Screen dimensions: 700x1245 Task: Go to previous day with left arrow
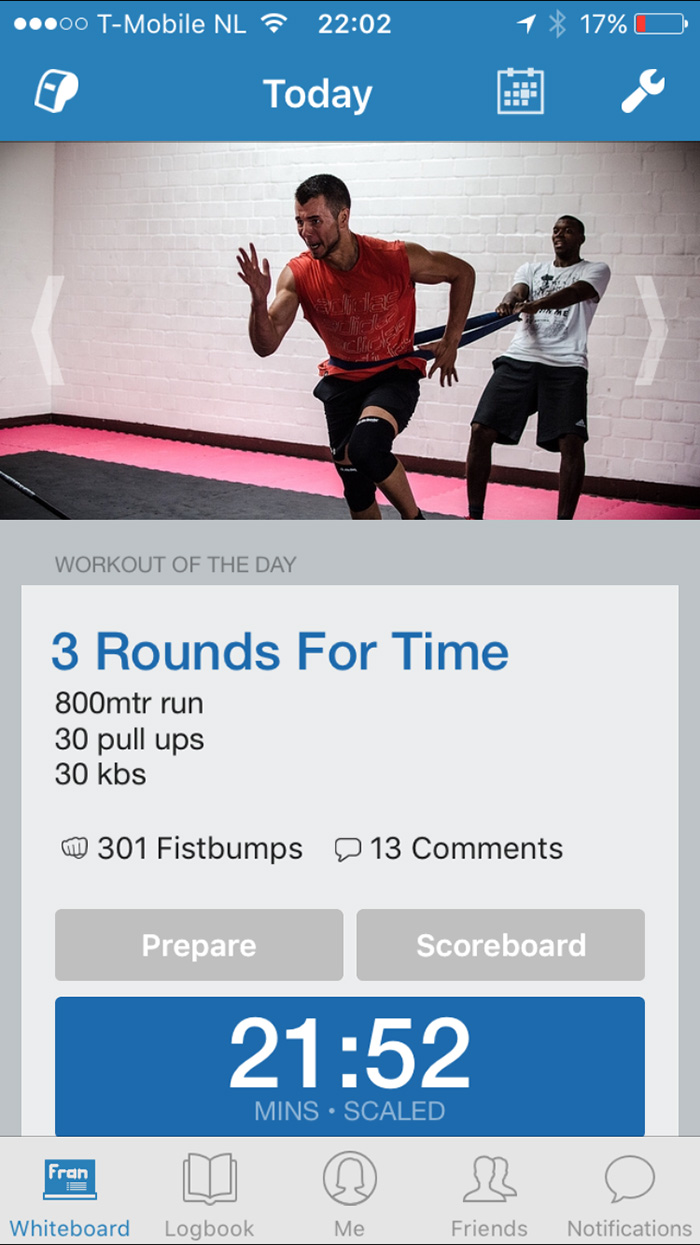47,330
